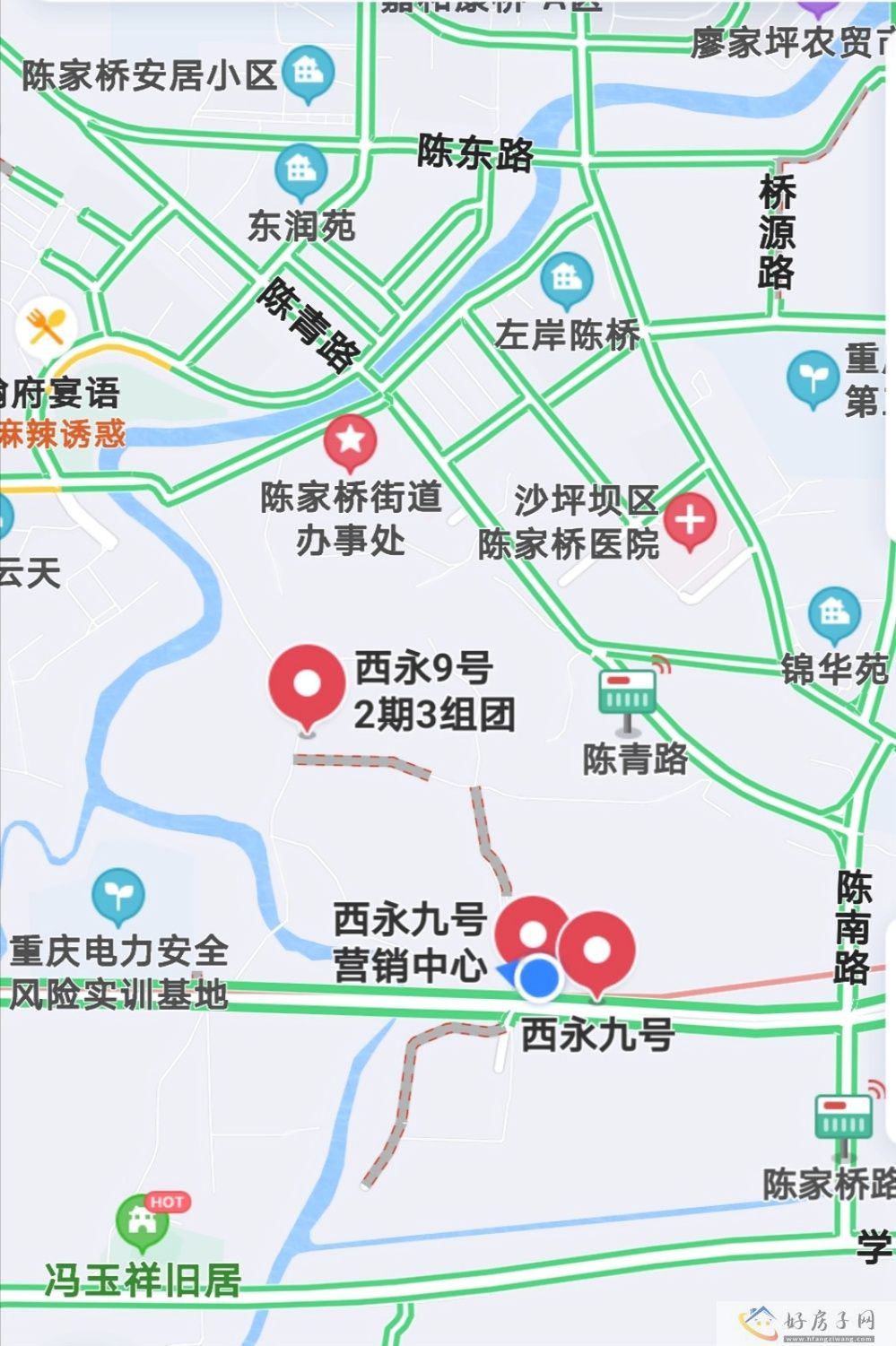Tap the 西永9号2期3组团 red pin
Screen dimensions: 896x1346
tap(307, 686)
